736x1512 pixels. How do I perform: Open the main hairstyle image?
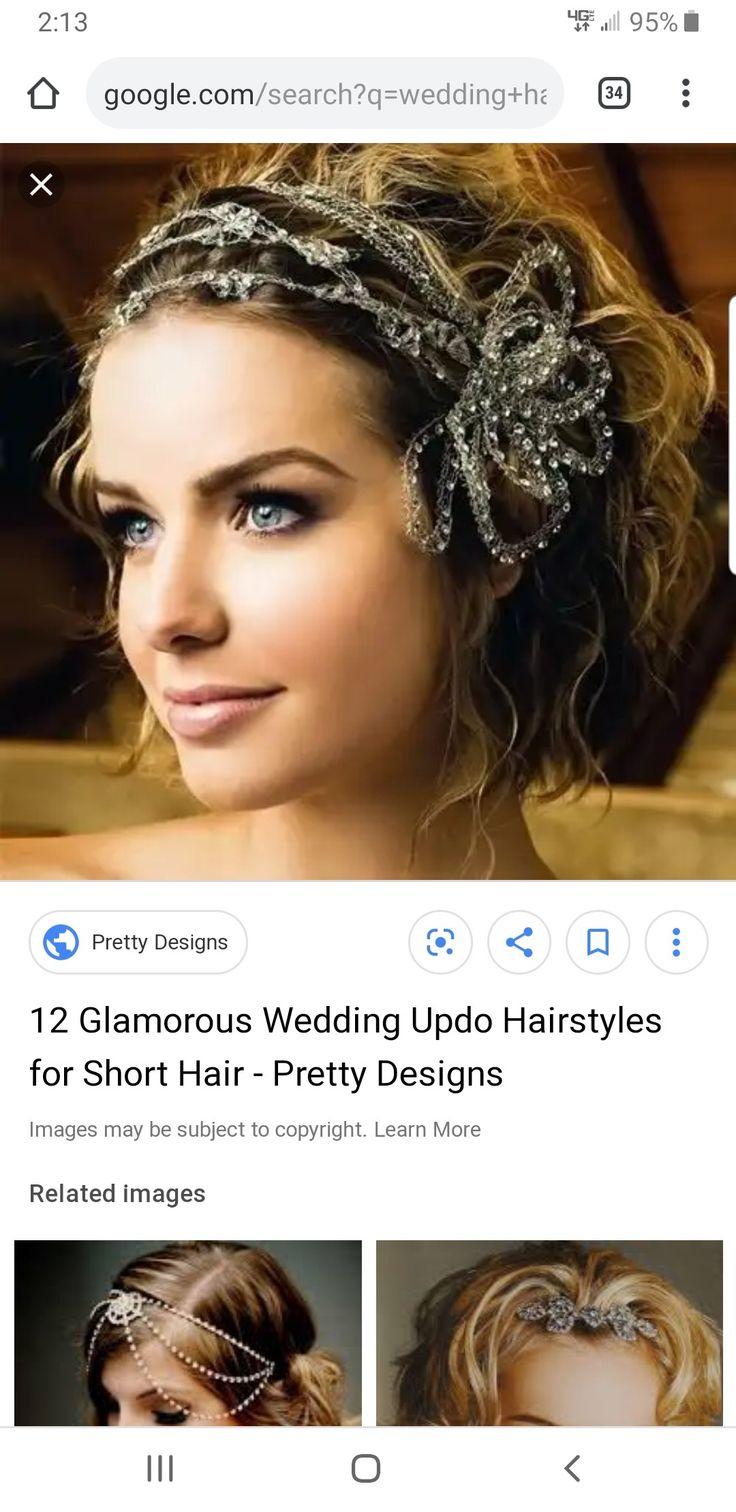point(368,511)
